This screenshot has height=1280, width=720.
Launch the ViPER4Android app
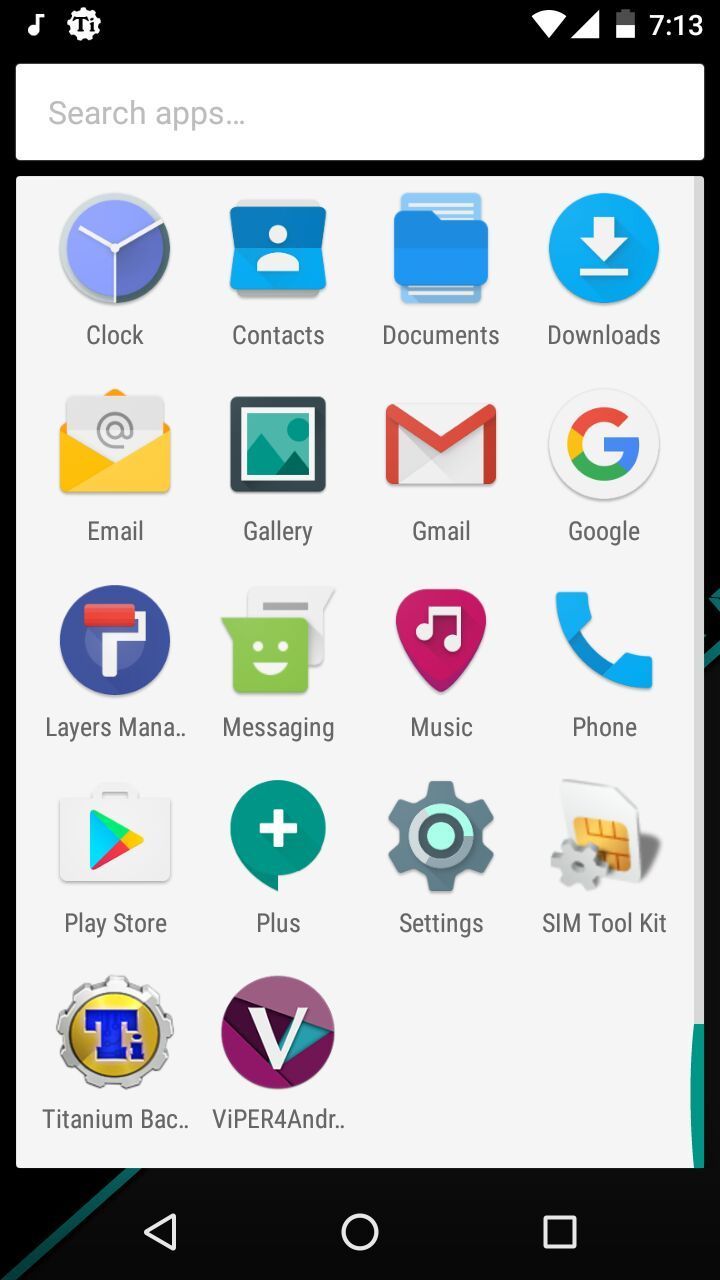click(278, 1032)
